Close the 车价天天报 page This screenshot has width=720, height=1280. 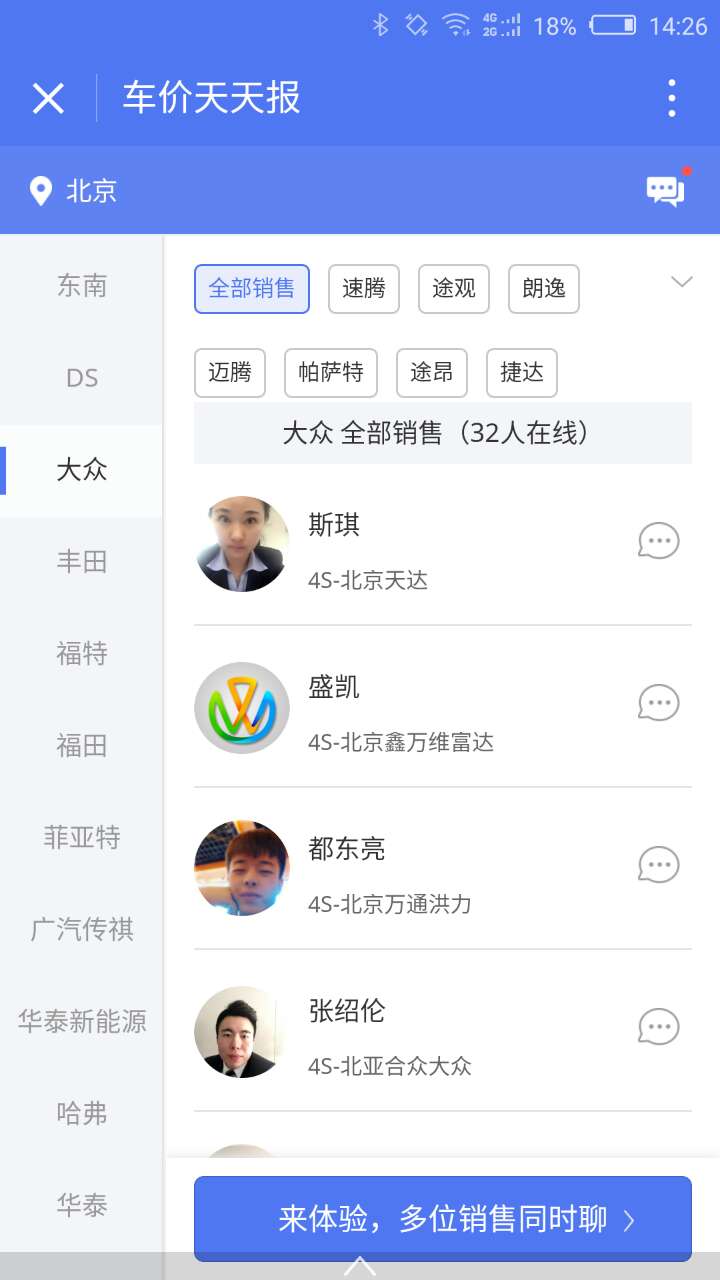(x=48, y=99)
